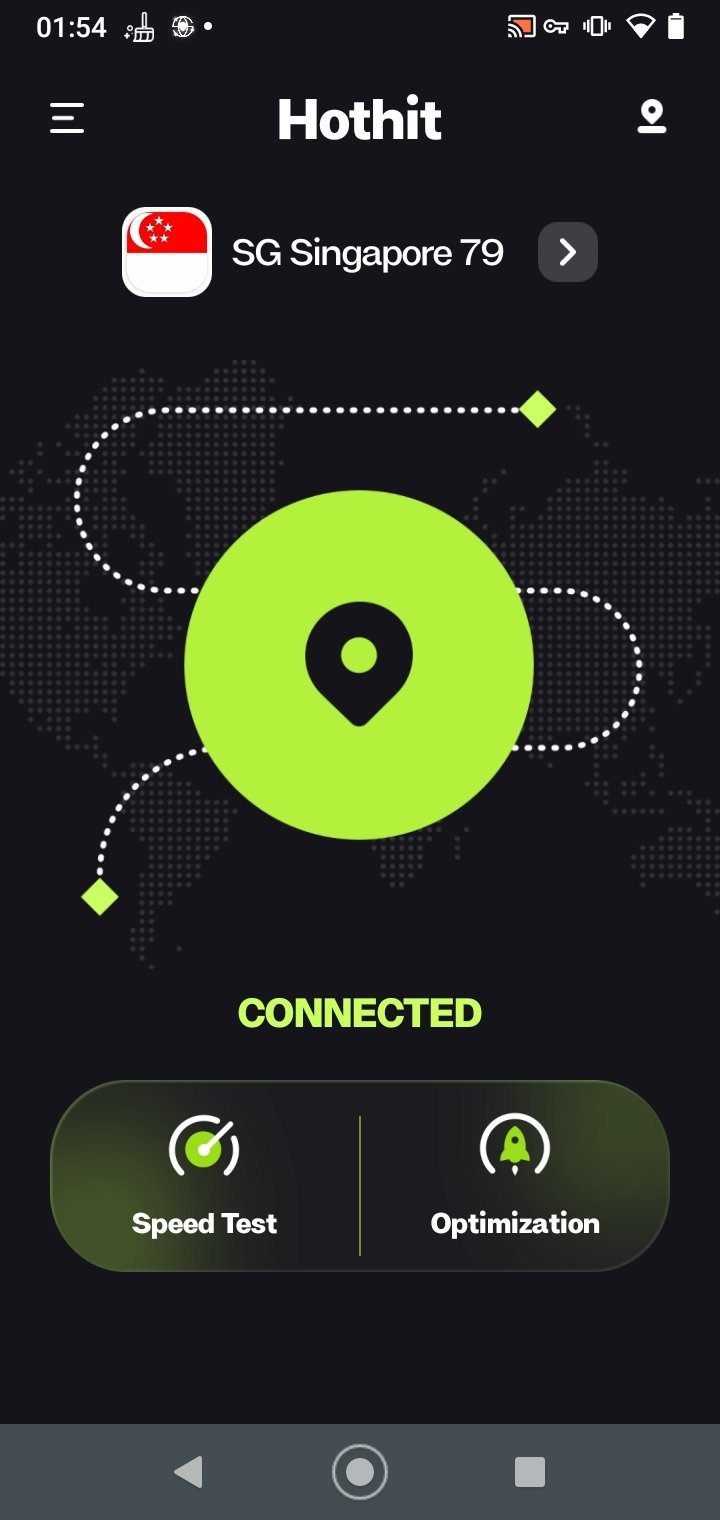Viewport: 720px width, 1520px height.
Task: Start Optimization
Action: tap(515, 1176)
